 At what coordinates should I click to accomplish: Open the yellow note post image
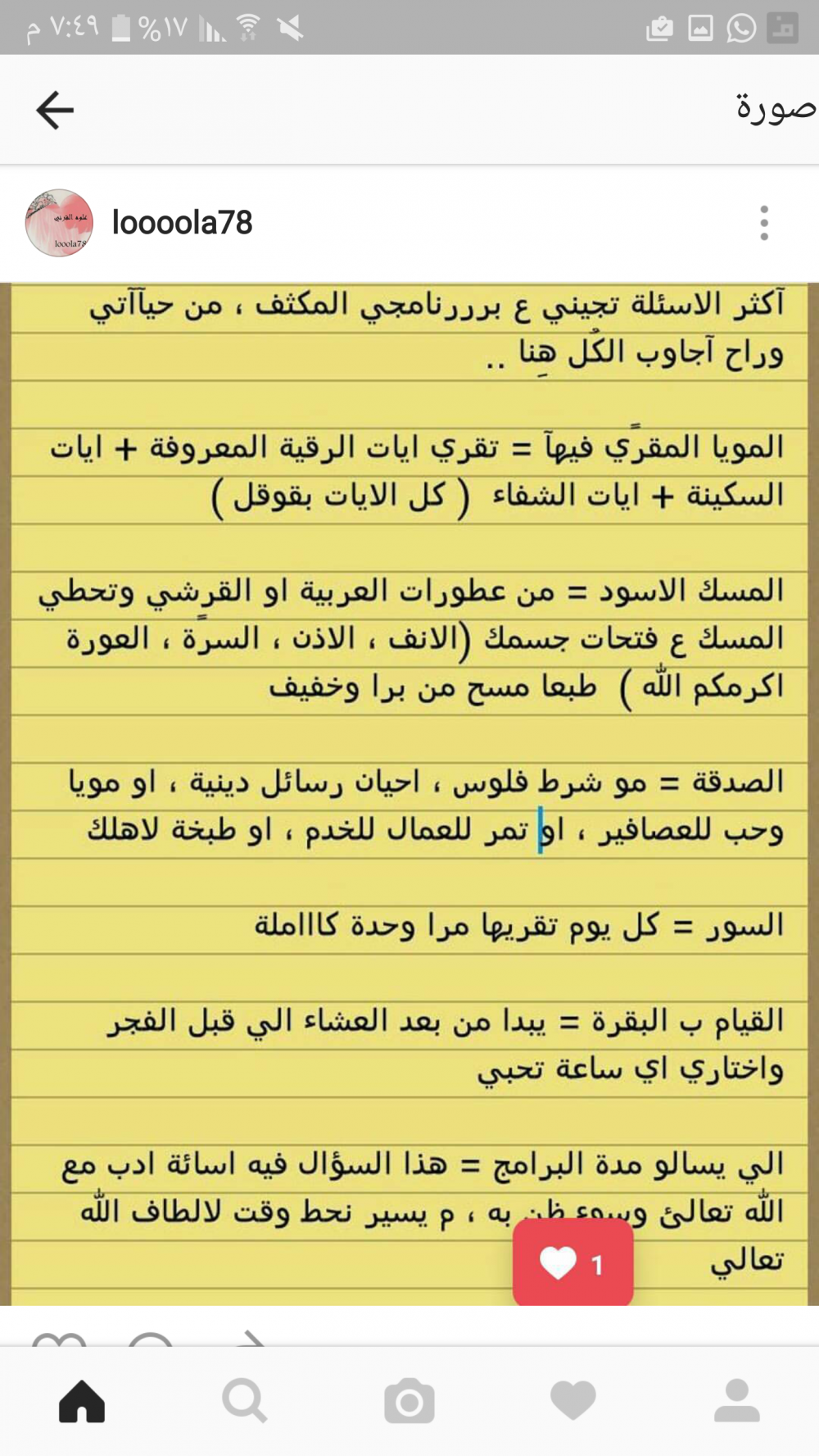point(409,737)
